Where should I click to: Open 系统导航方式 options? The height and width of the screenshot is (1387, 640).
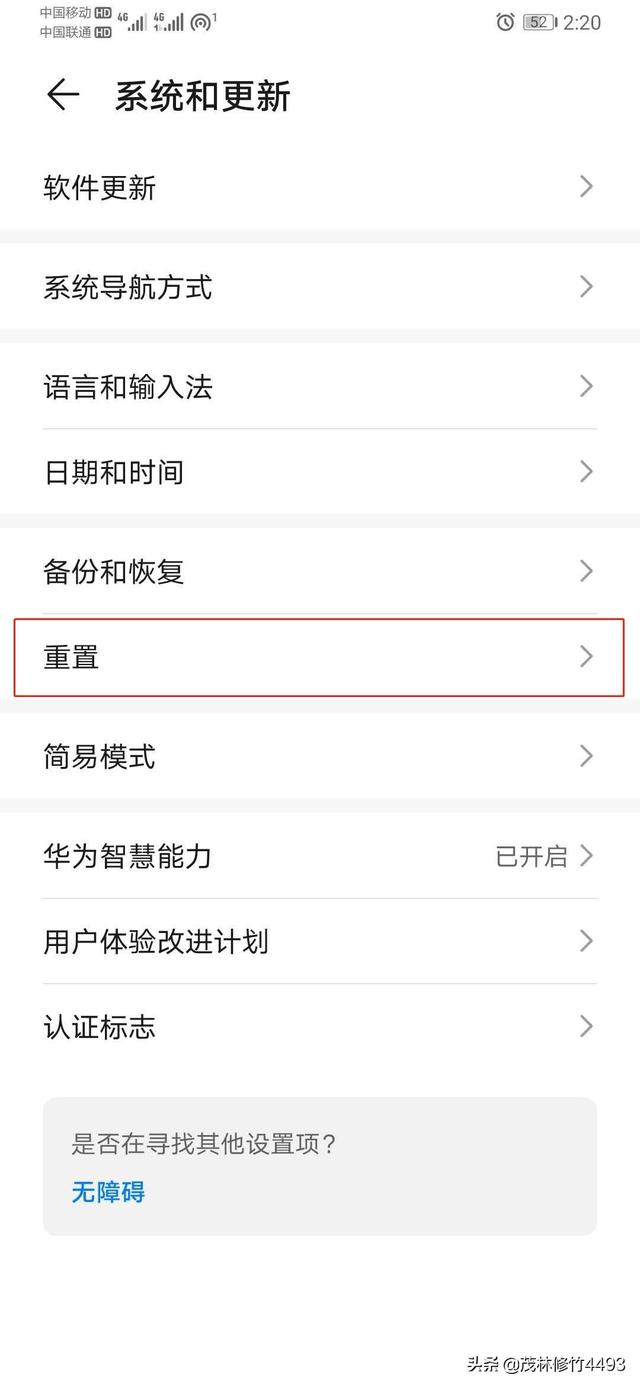point(320,287)
